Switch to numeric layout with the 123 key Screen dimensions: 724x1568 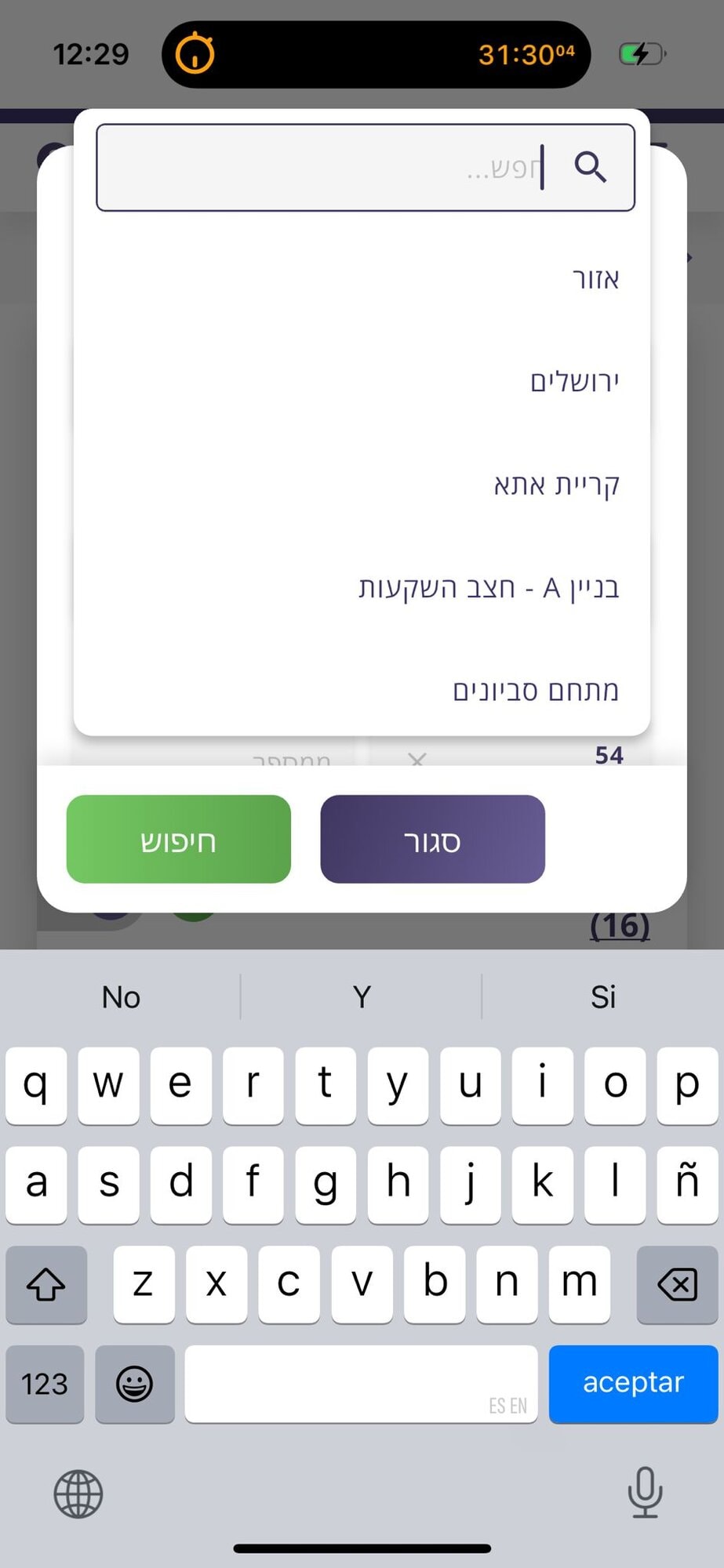(x=44, y=1385)
